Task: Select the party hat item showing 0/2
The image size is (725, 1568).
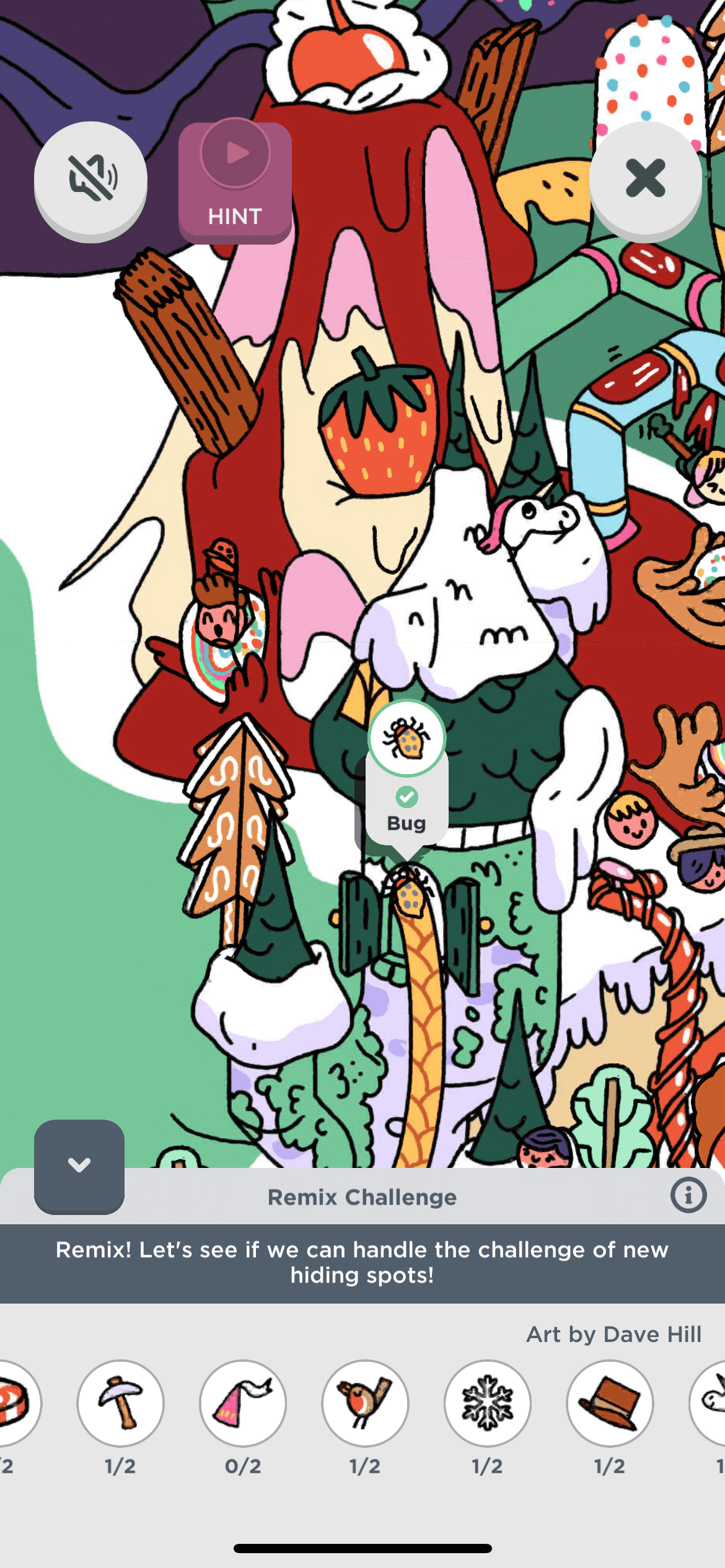Action: click(243, 1403)
